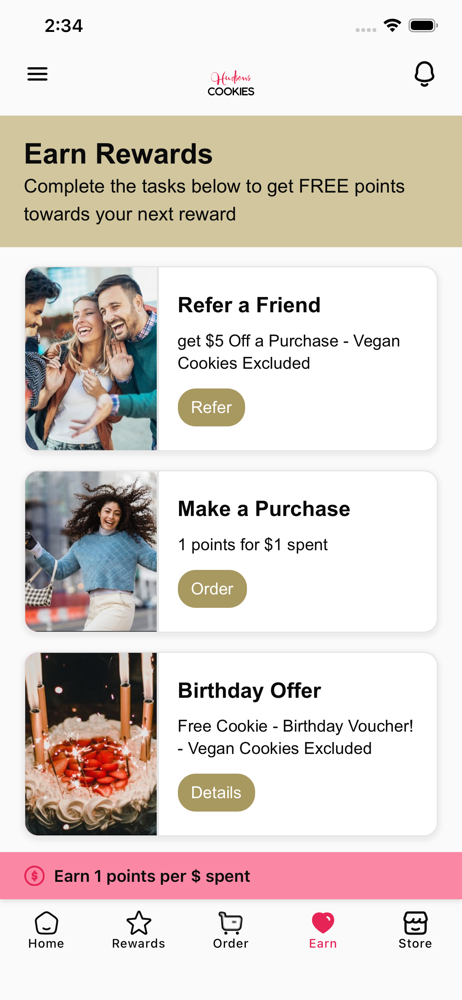Screen dimensions: 462x1000
Task: Open the Order tab in bottom navigation
Action: coord(230,930)
